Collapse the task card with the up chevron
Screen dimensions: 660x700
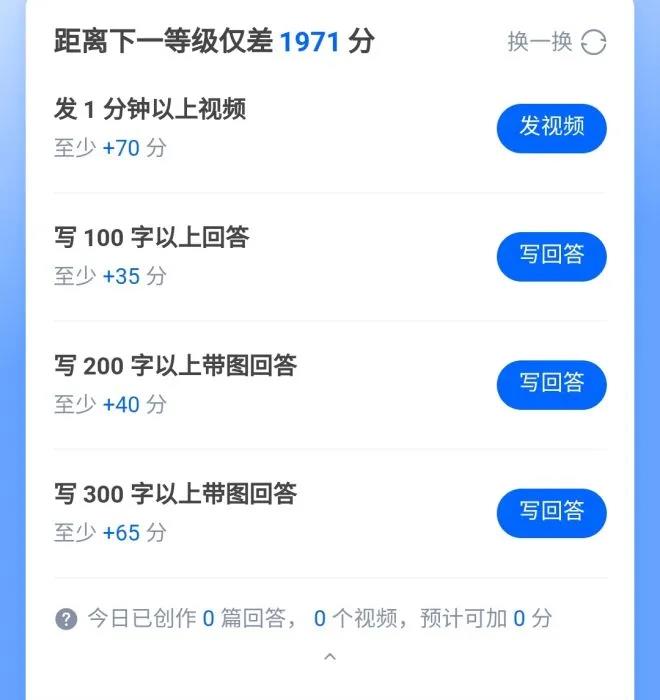coord(330,657)
